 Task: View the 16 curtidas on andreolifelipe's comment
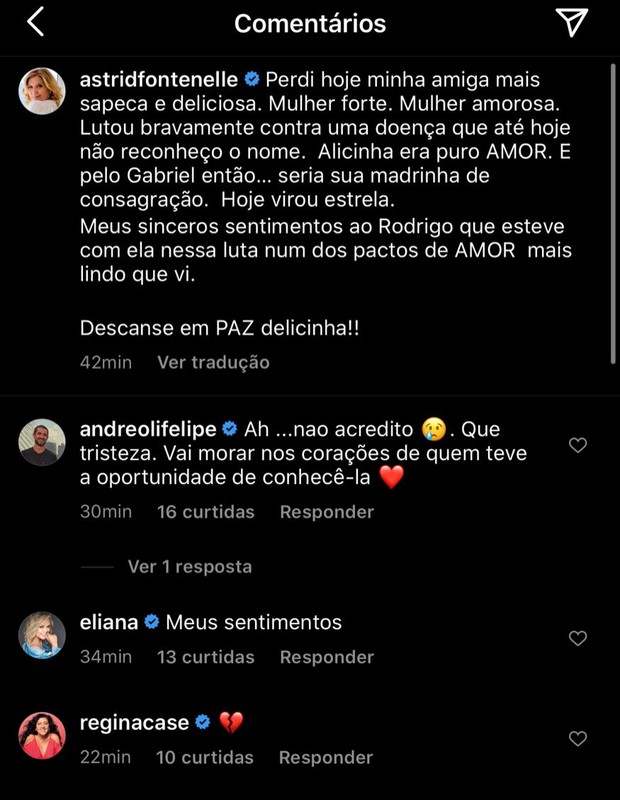(206, 512)
